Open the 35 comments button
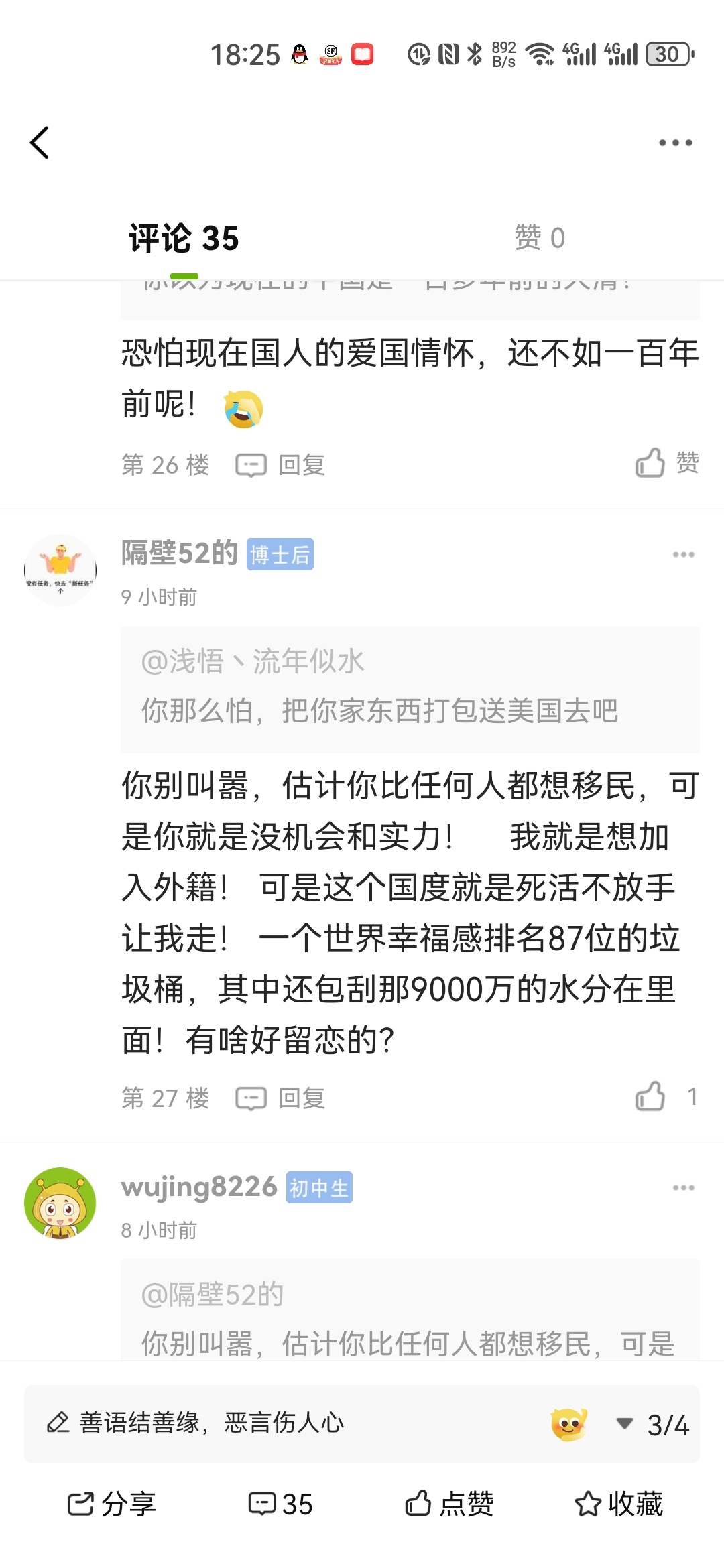The height and width of the screenshot is (1568, 724). pyautogui.click(x=280, y=1504)
